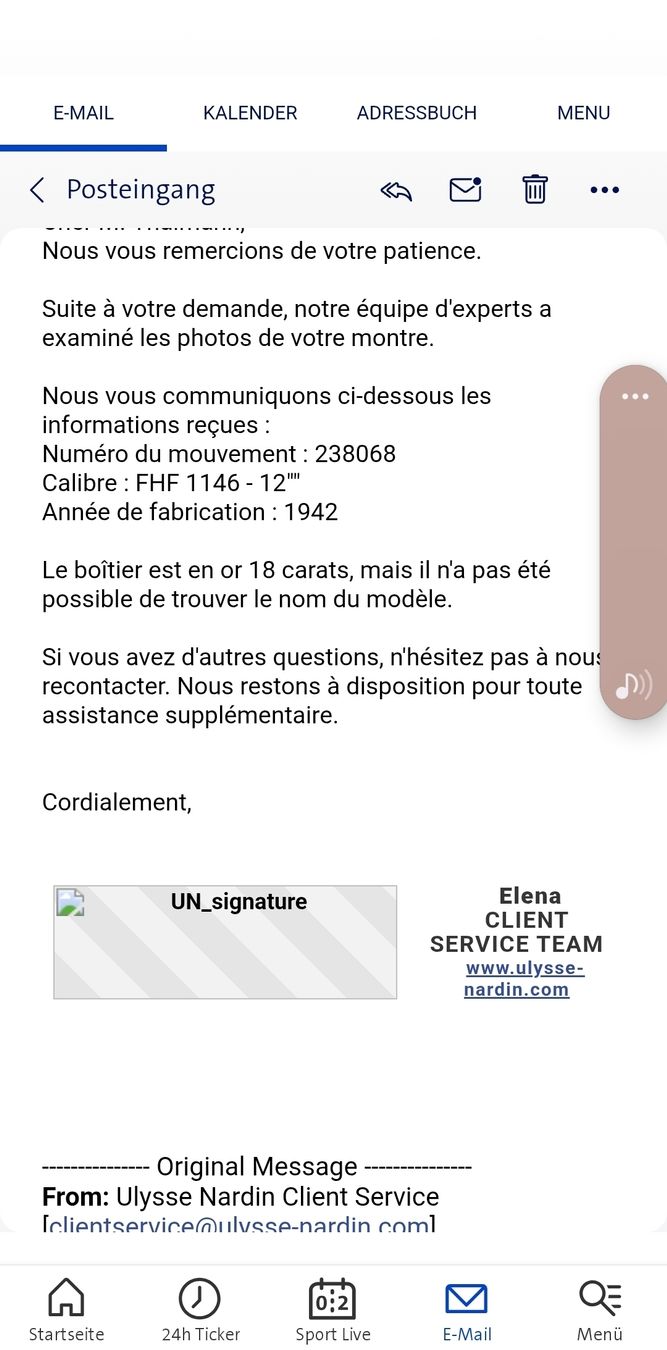Open the ADRESSBUCH tab

coord(417,113)
